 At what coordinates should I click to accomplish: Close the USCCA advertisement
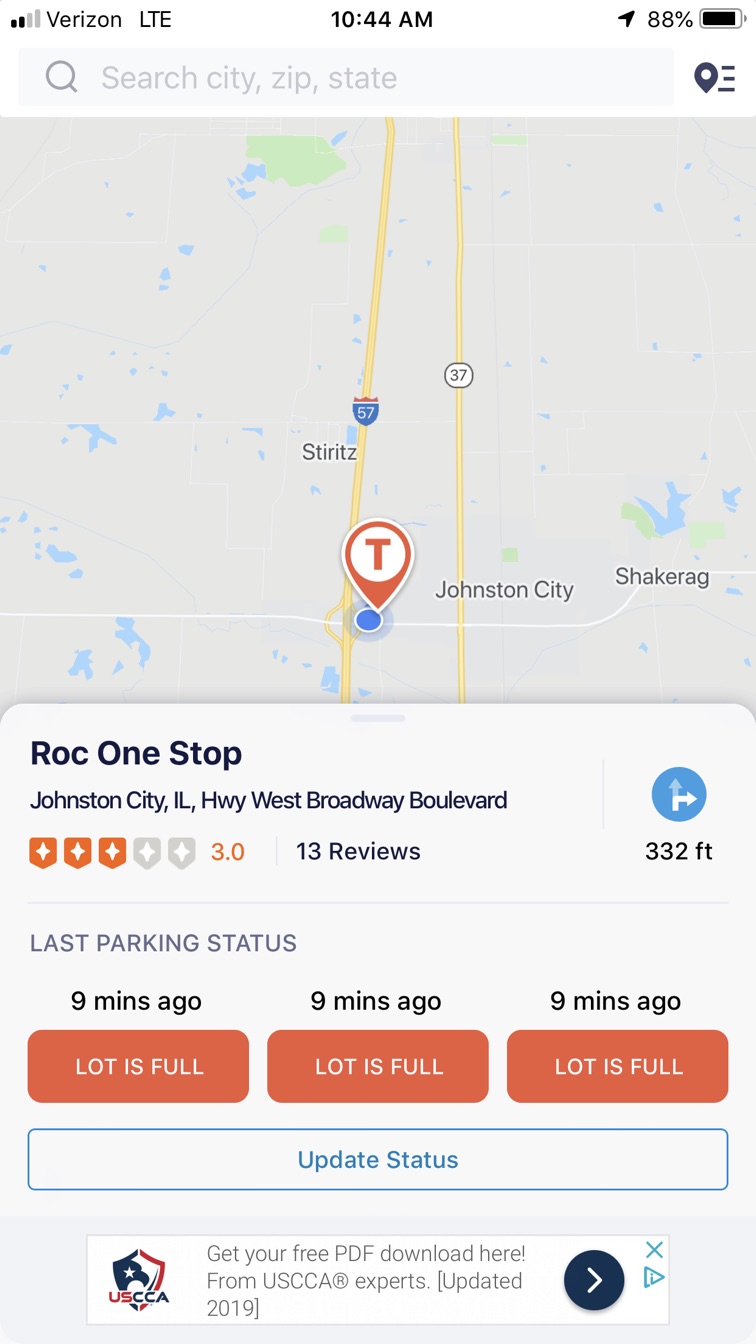[654, 1250]
